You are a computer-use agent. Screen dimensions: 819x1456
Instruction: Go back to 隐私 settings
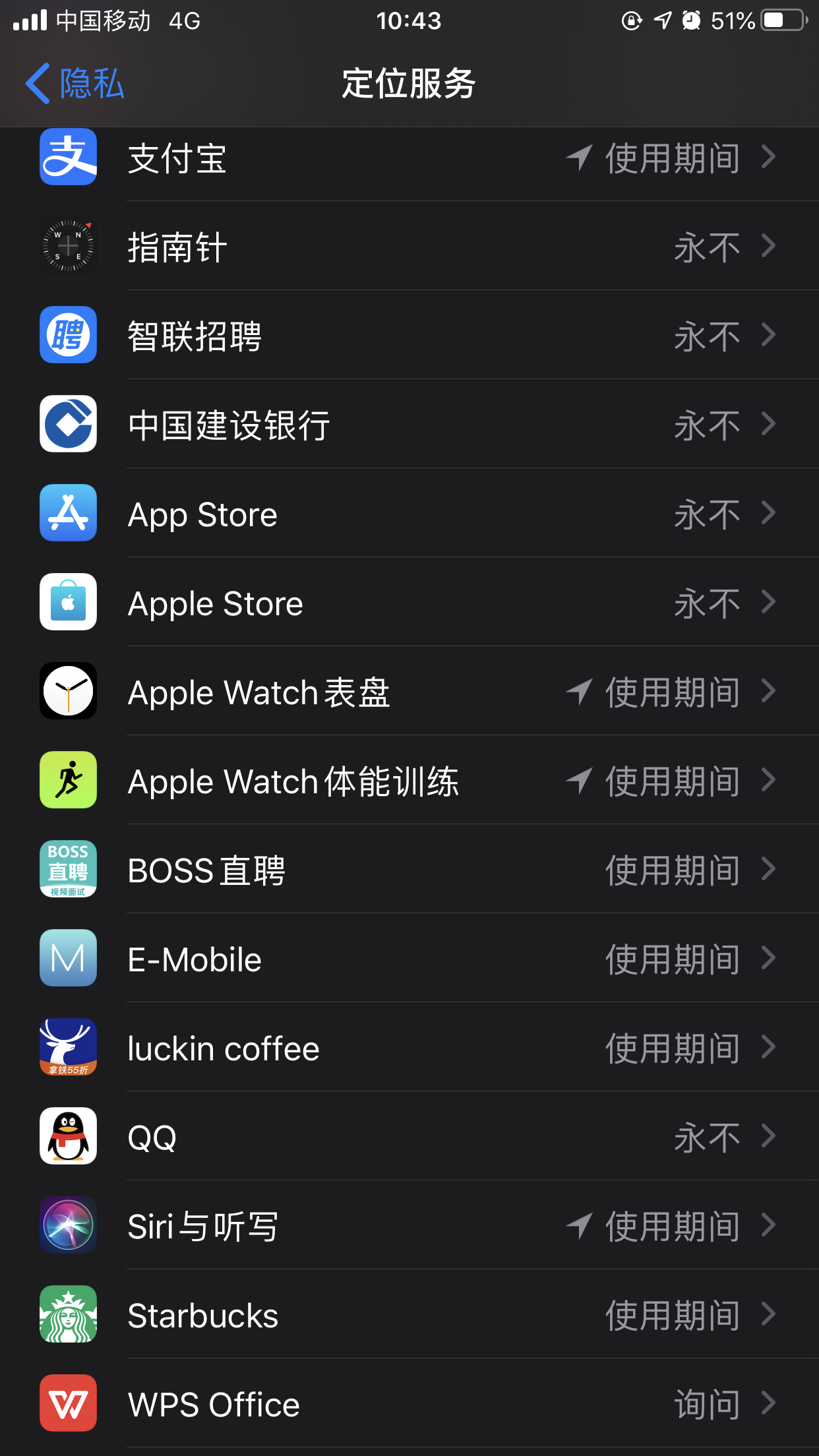(75, 84)
